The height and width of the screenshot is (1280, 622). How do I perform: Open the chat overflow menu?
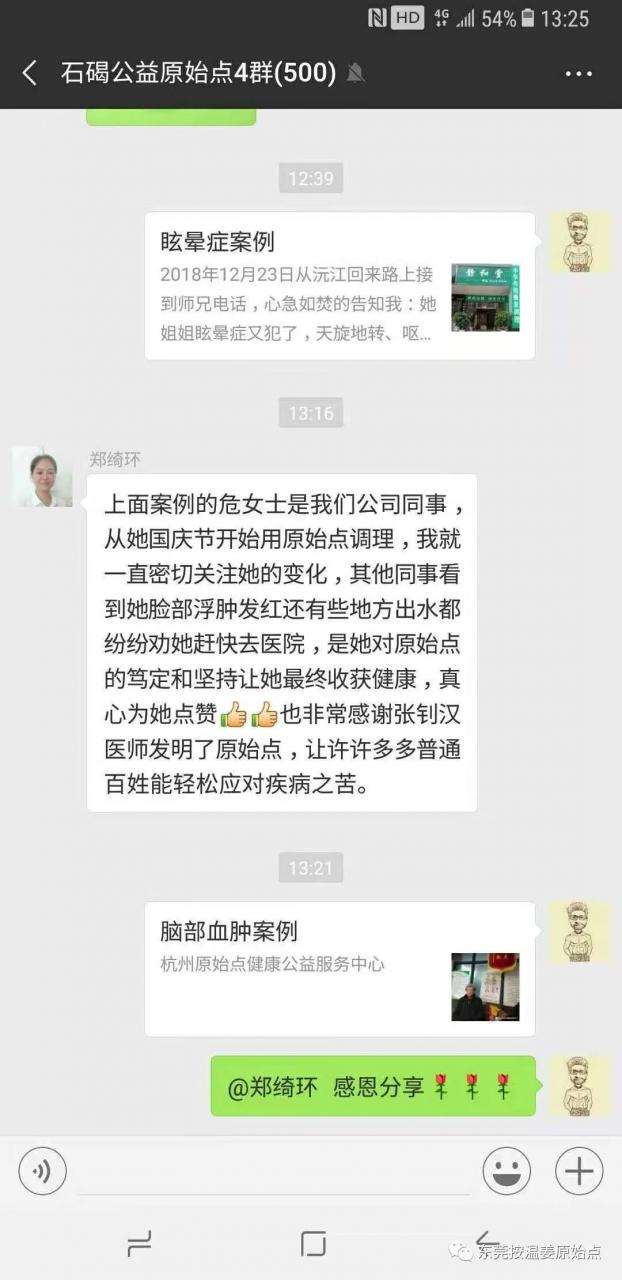(x=579, y=73)
